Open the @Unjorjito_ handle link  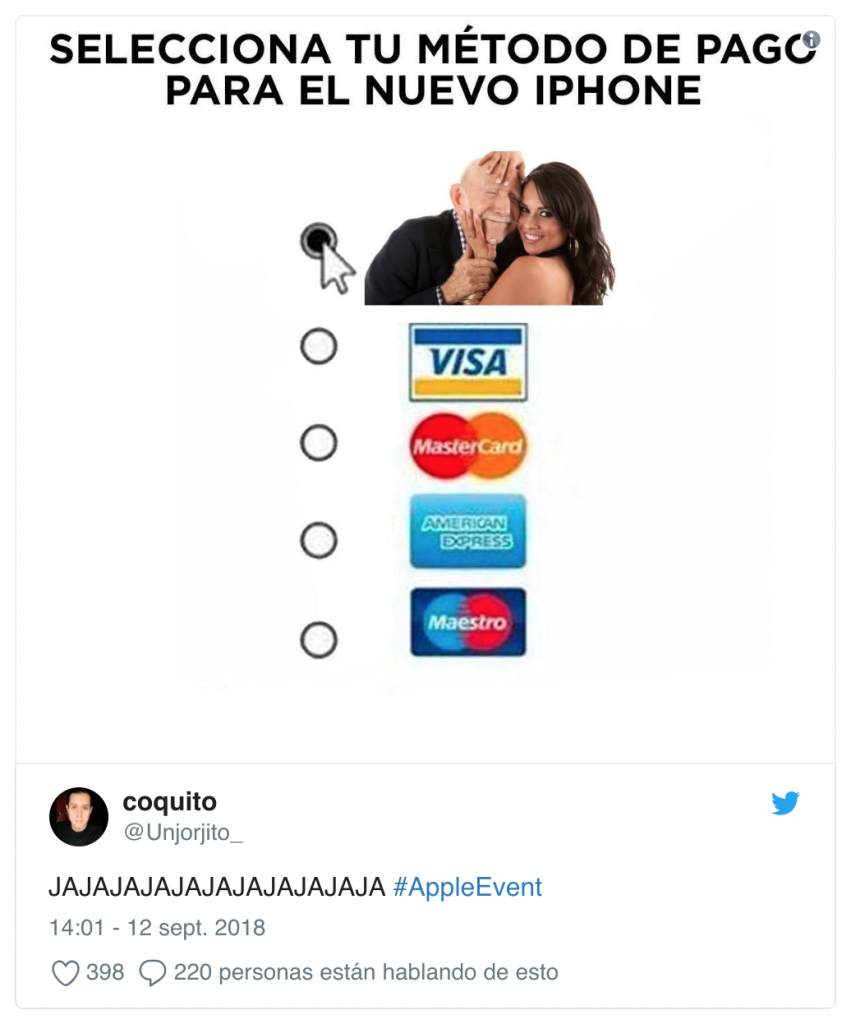click(182, 832)
